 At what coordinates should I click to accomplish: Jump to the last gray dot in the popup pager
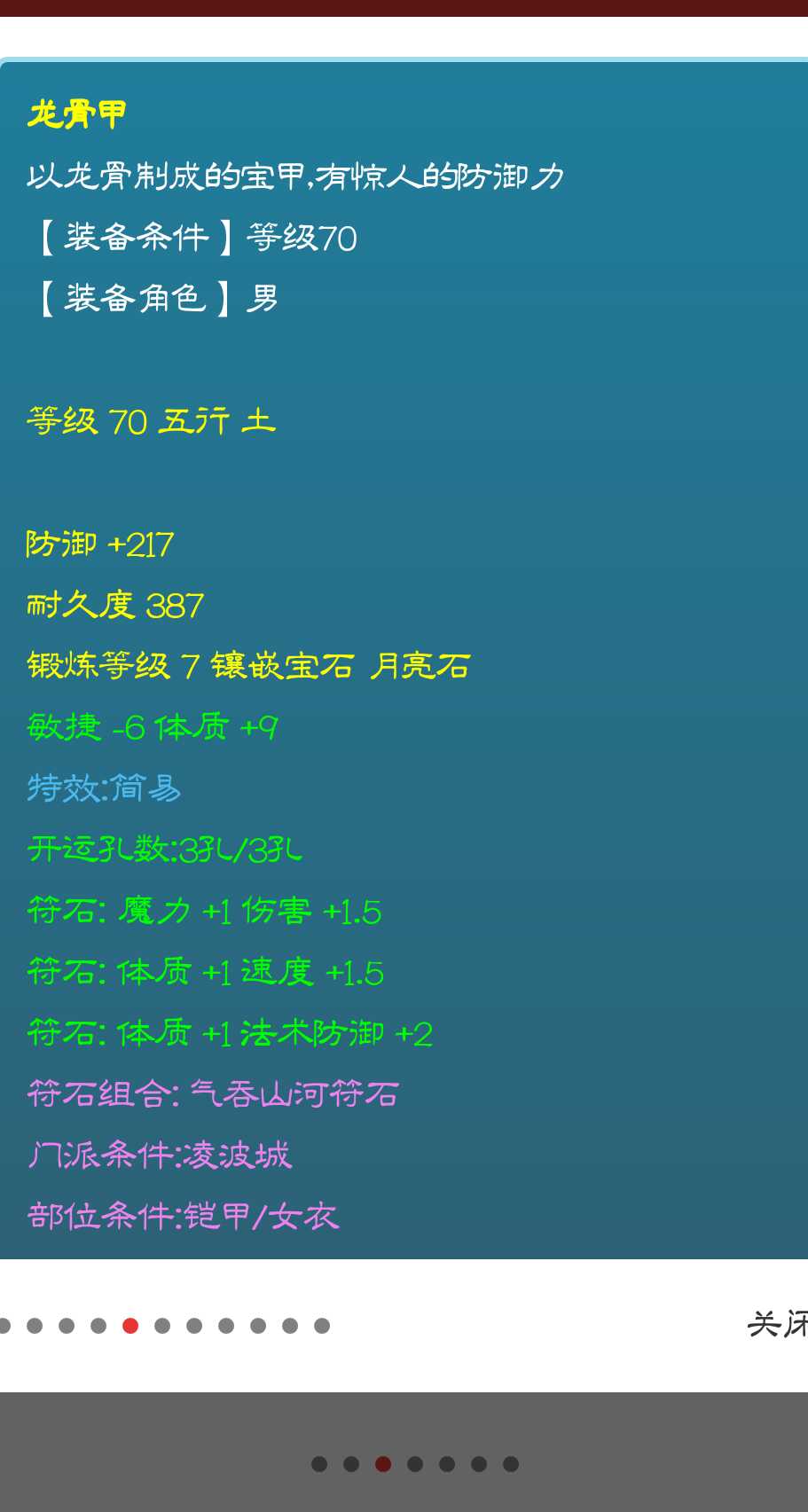point(322,1326)
